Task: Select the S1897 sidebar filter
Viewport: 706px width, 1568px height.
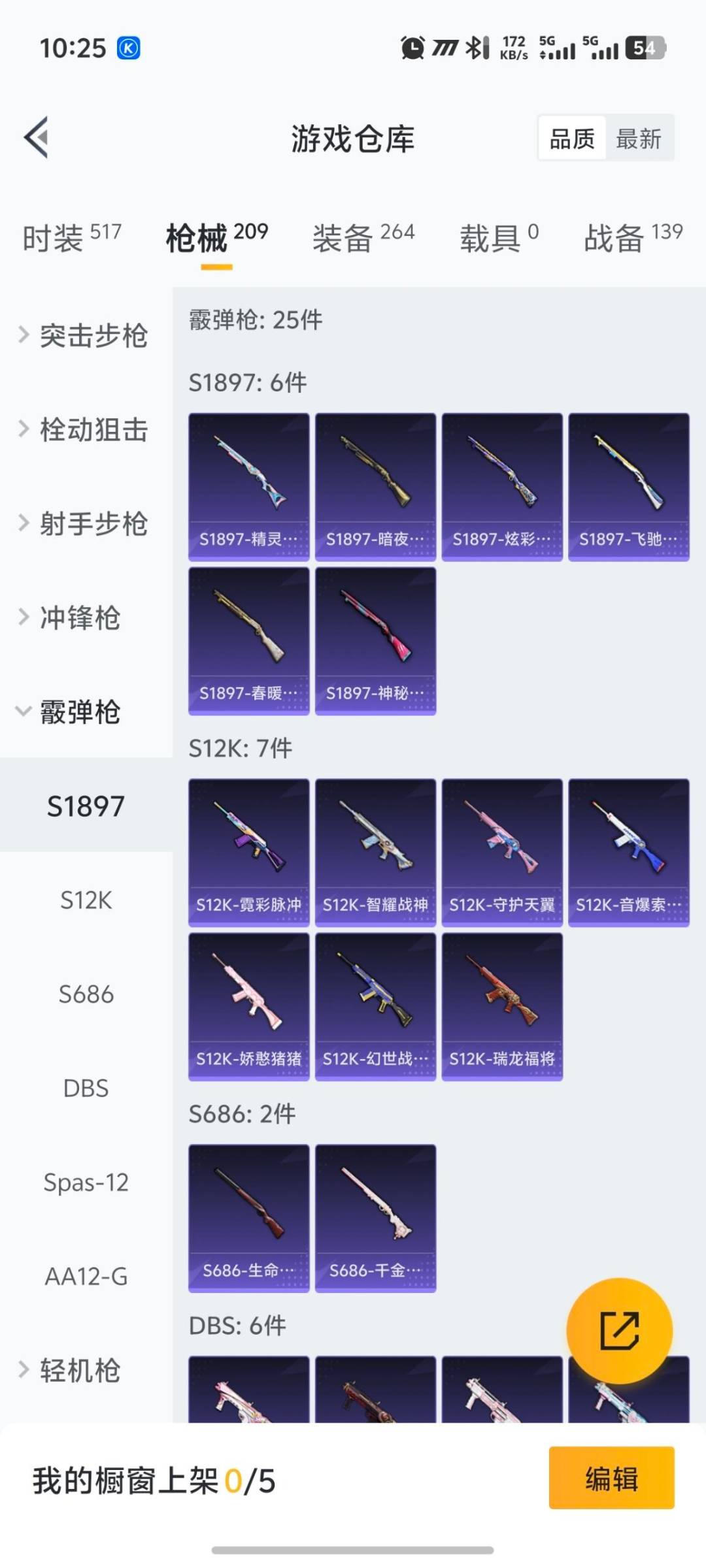Action: coord(85,807)
